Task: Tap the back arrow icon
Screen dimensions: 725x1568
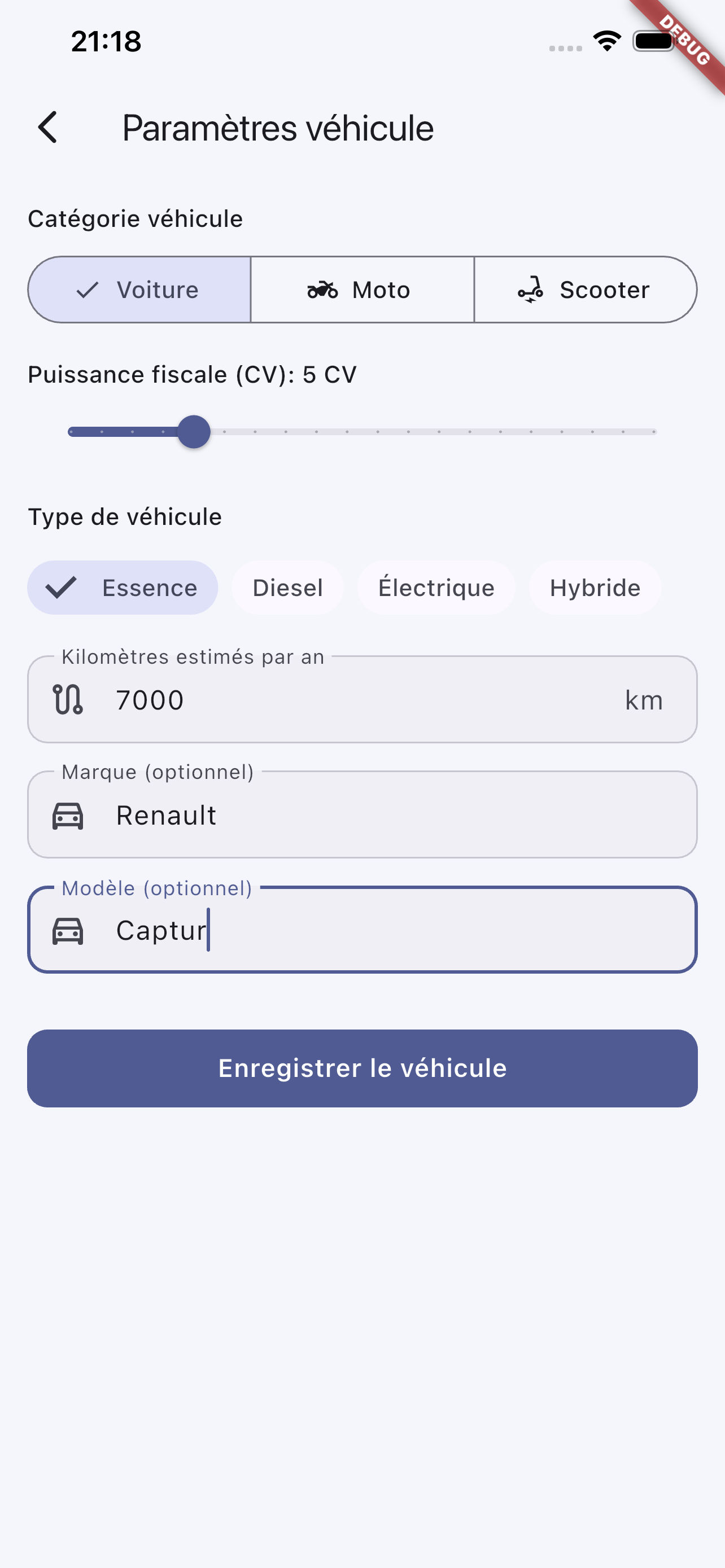Action: pyautogui.click(x=47, y=127)
